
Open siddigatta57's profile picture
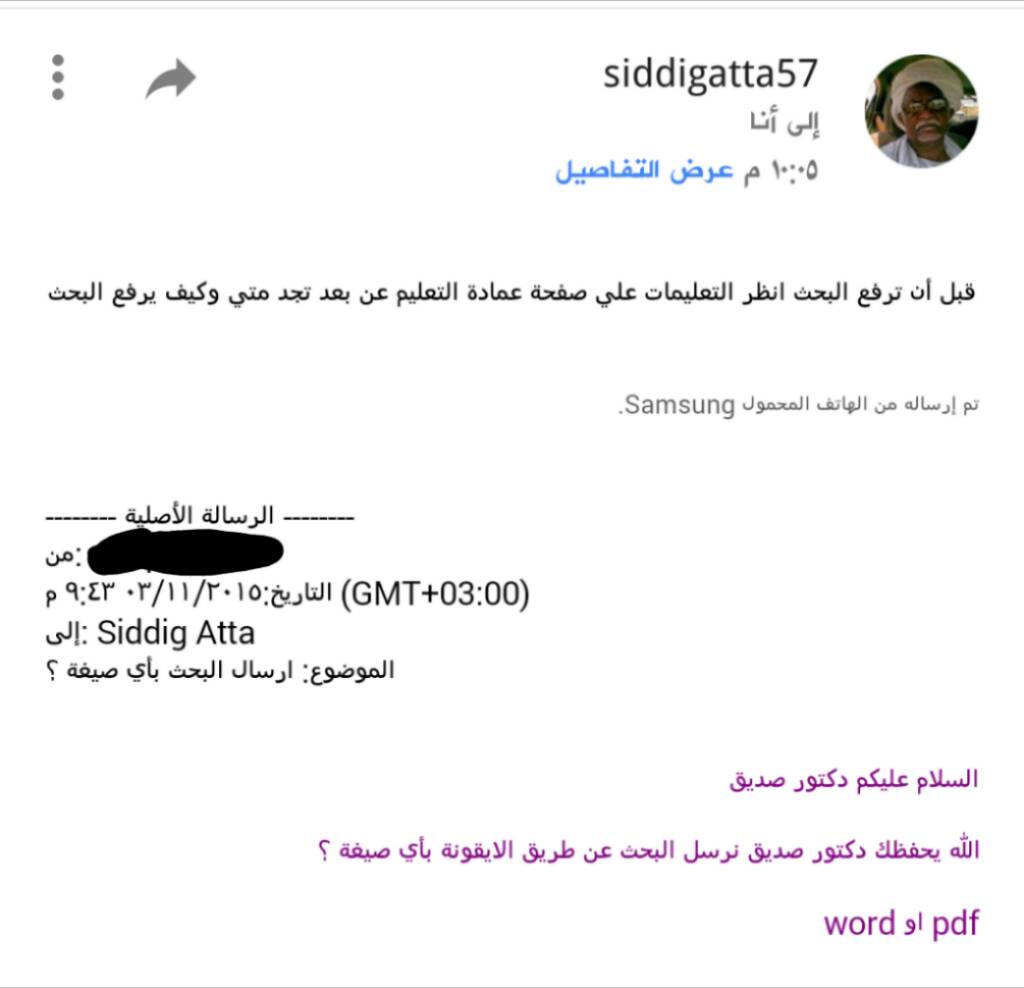point(921,111)
